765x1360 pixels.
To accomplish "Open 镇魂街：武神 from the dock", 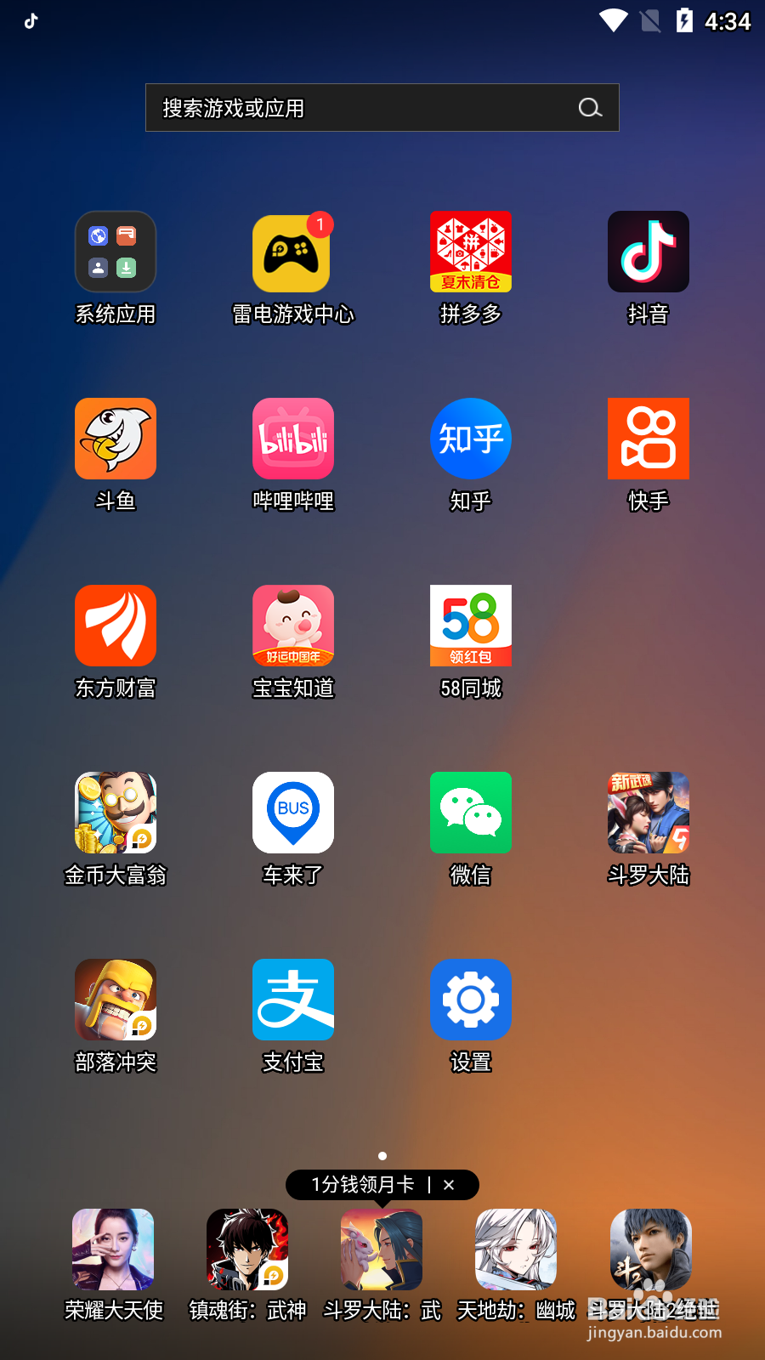I will point(247,1249).
